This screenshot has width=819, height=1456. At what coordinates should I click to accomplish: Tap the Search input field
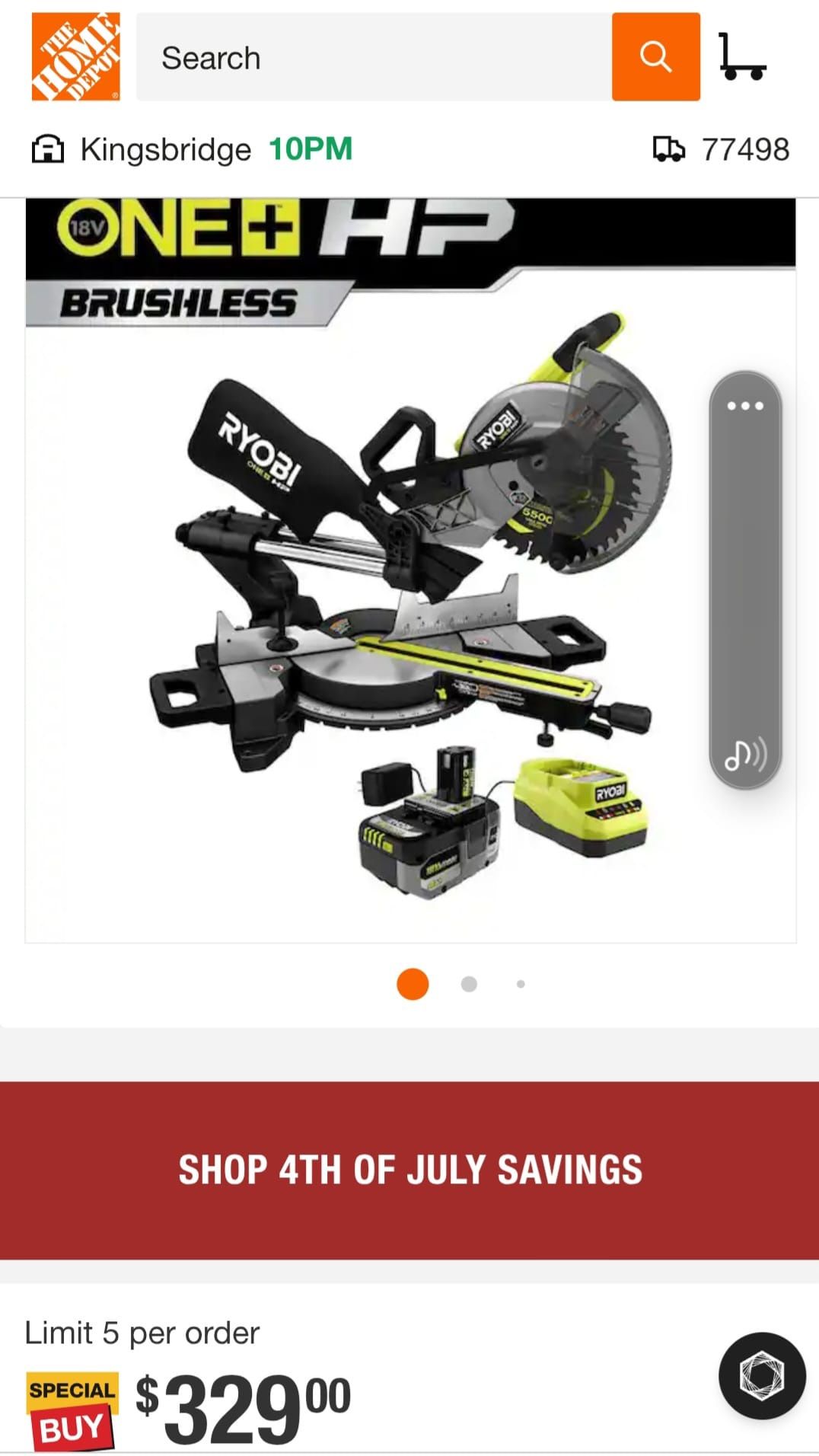pyautogui.click(x=373, y=57)
